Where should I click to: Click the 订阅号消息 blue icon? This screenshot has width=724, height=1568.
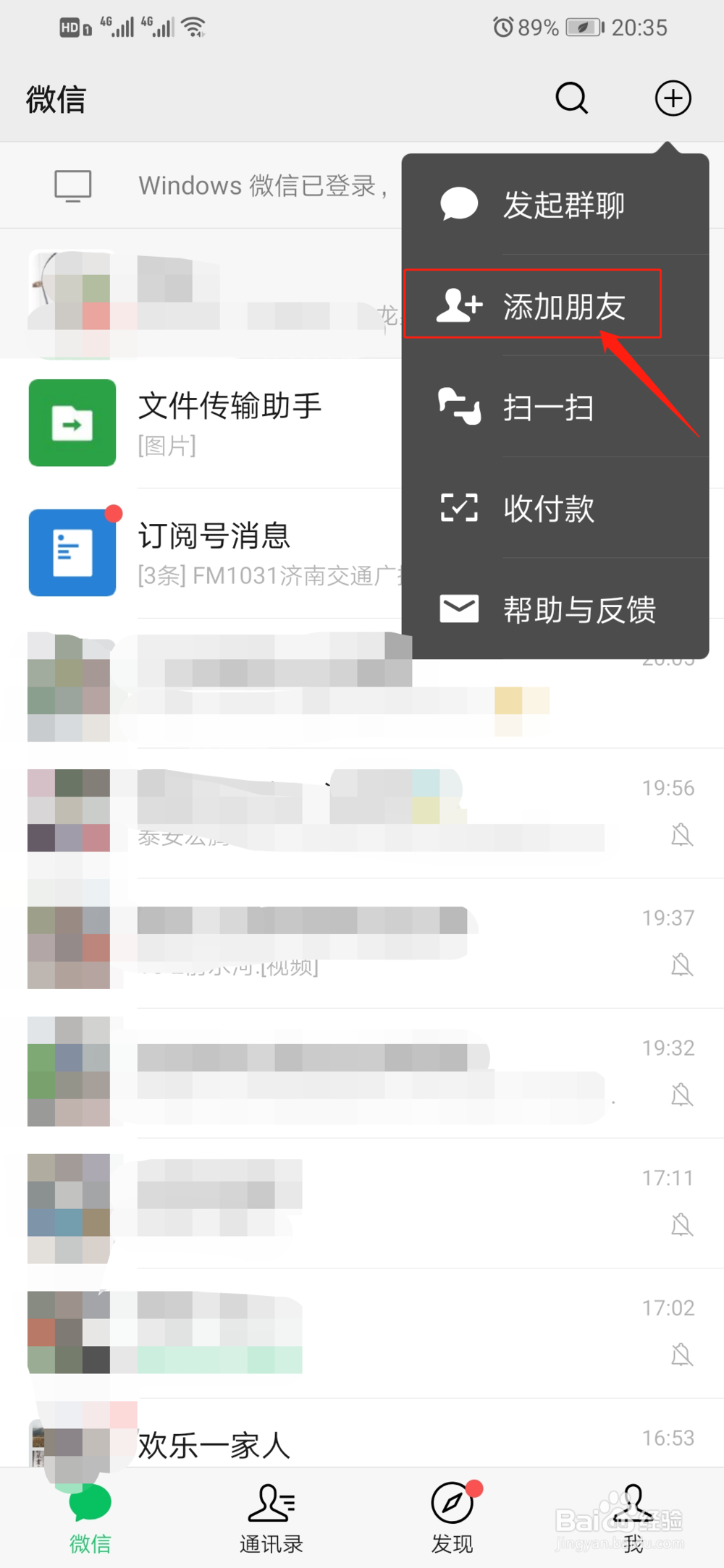pos(72,551)
